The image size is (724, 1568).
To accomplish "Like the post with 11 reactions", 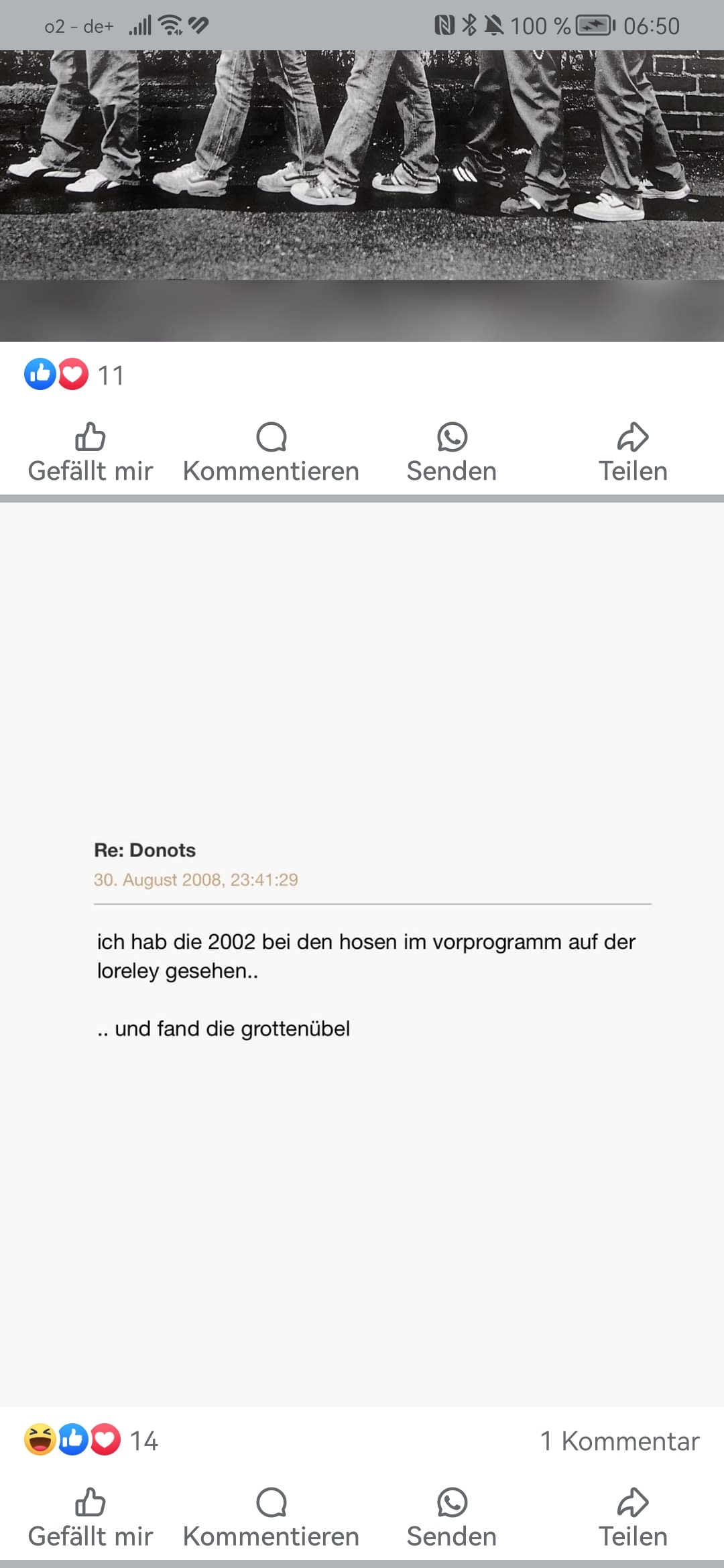I will [x=90, y=454].
